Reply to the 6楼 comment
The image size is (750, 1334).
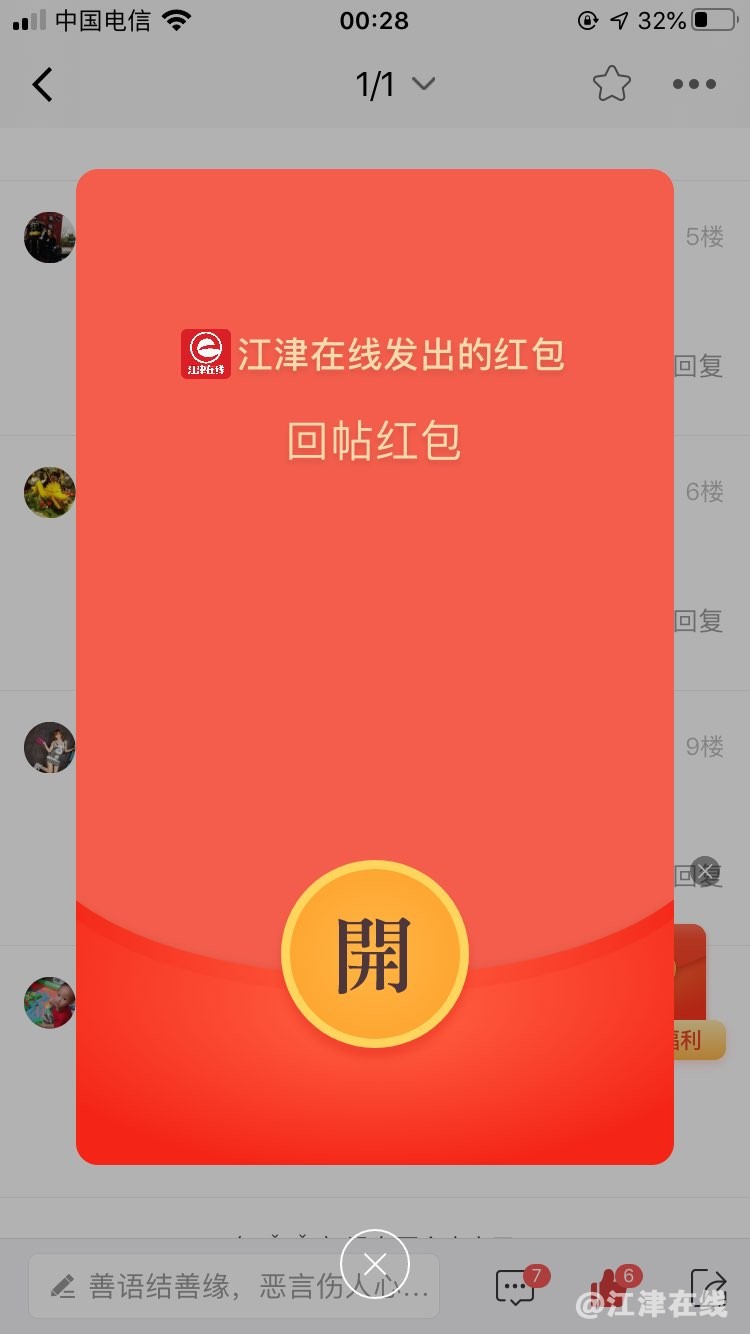698,621
